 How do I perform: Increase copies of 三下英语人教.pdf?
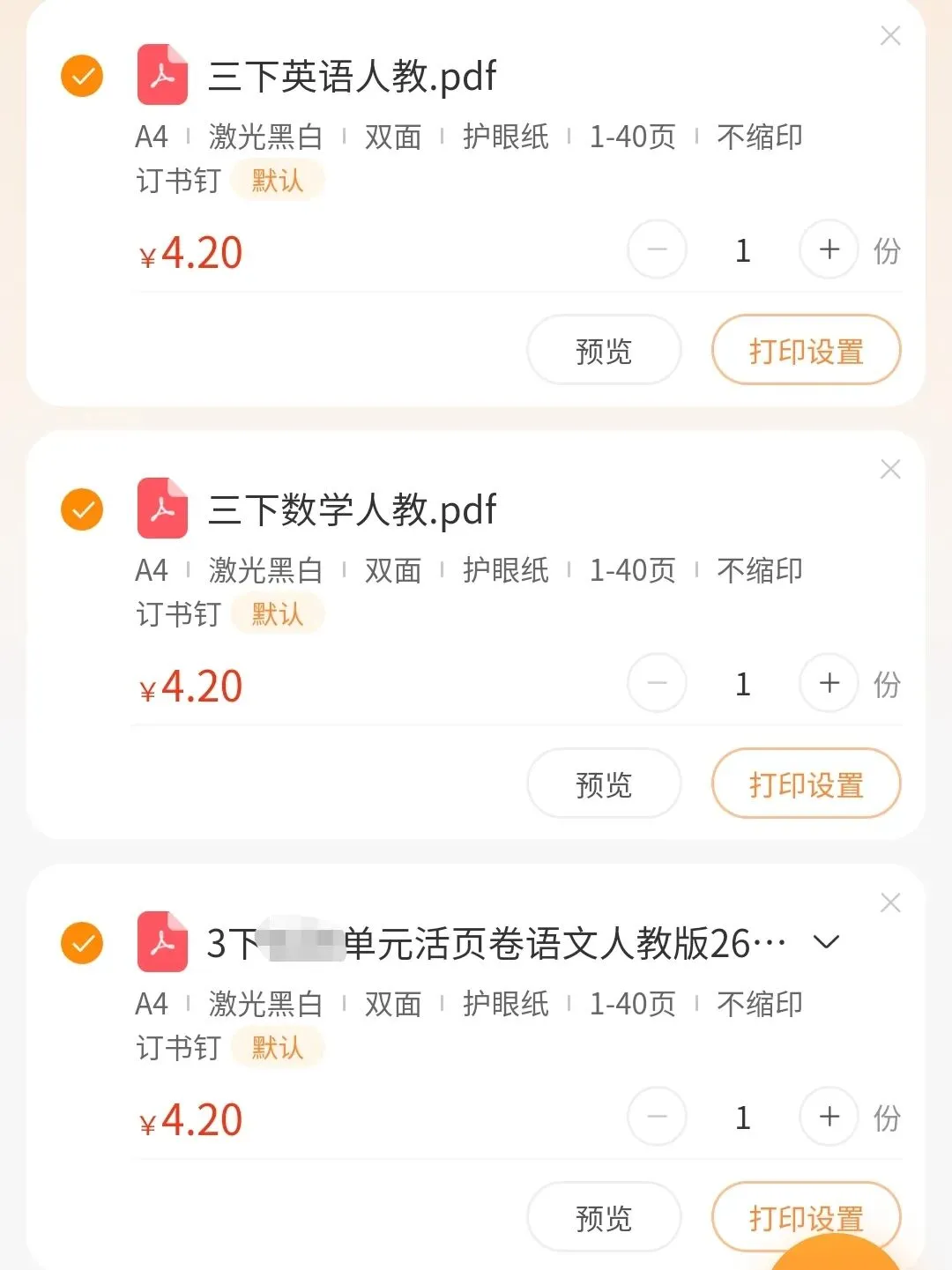(x=829, y=249)
